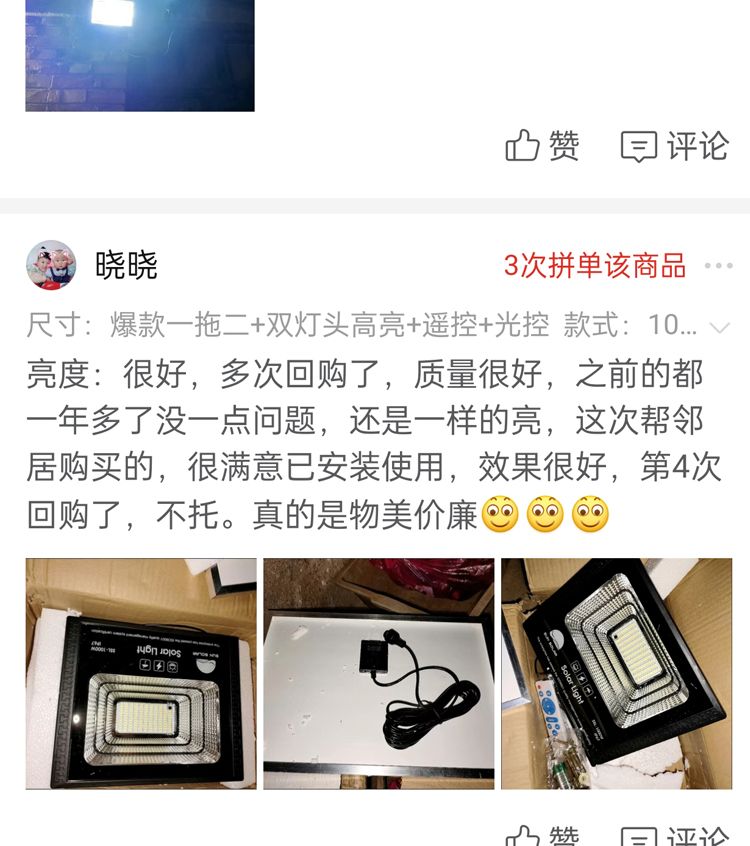This screenshot has width=750, height=846.
Task: Open the three-dot menu on 晓晓's review
Action: [x=718, y=265]
